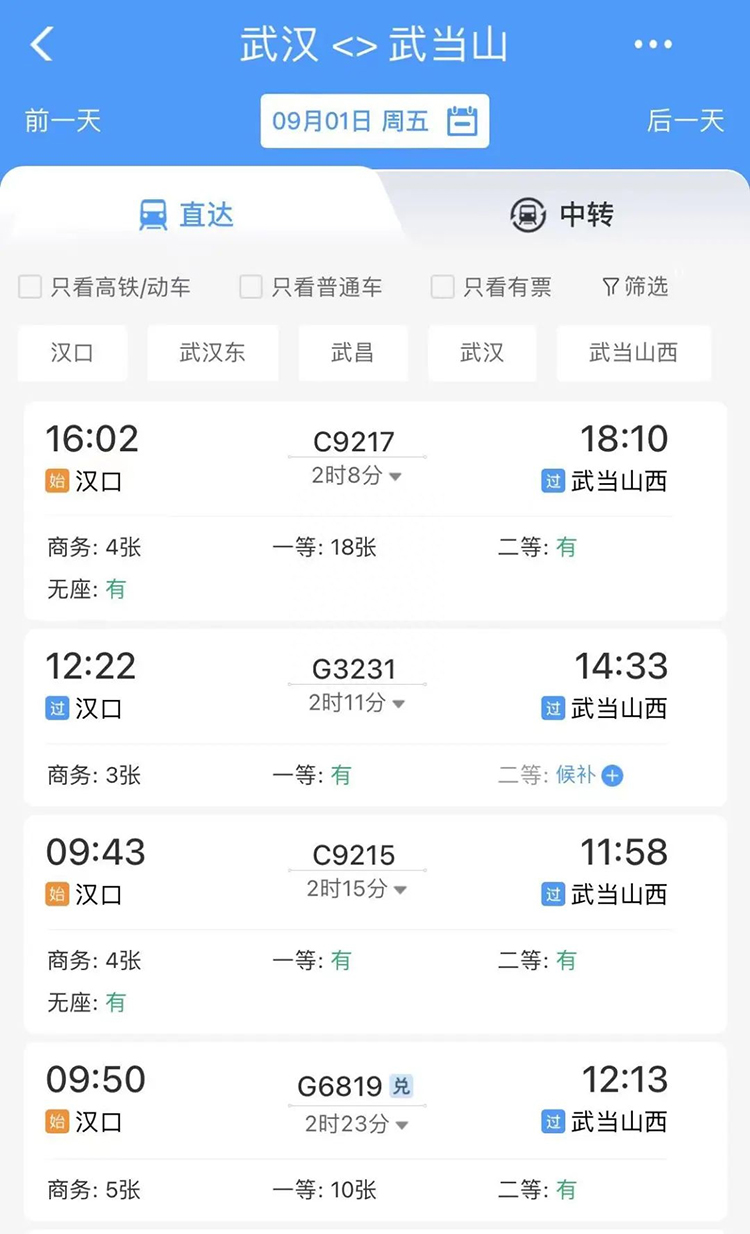
Task: Open the date picker showing 09月01日
Action: click(x=375, y=121)
